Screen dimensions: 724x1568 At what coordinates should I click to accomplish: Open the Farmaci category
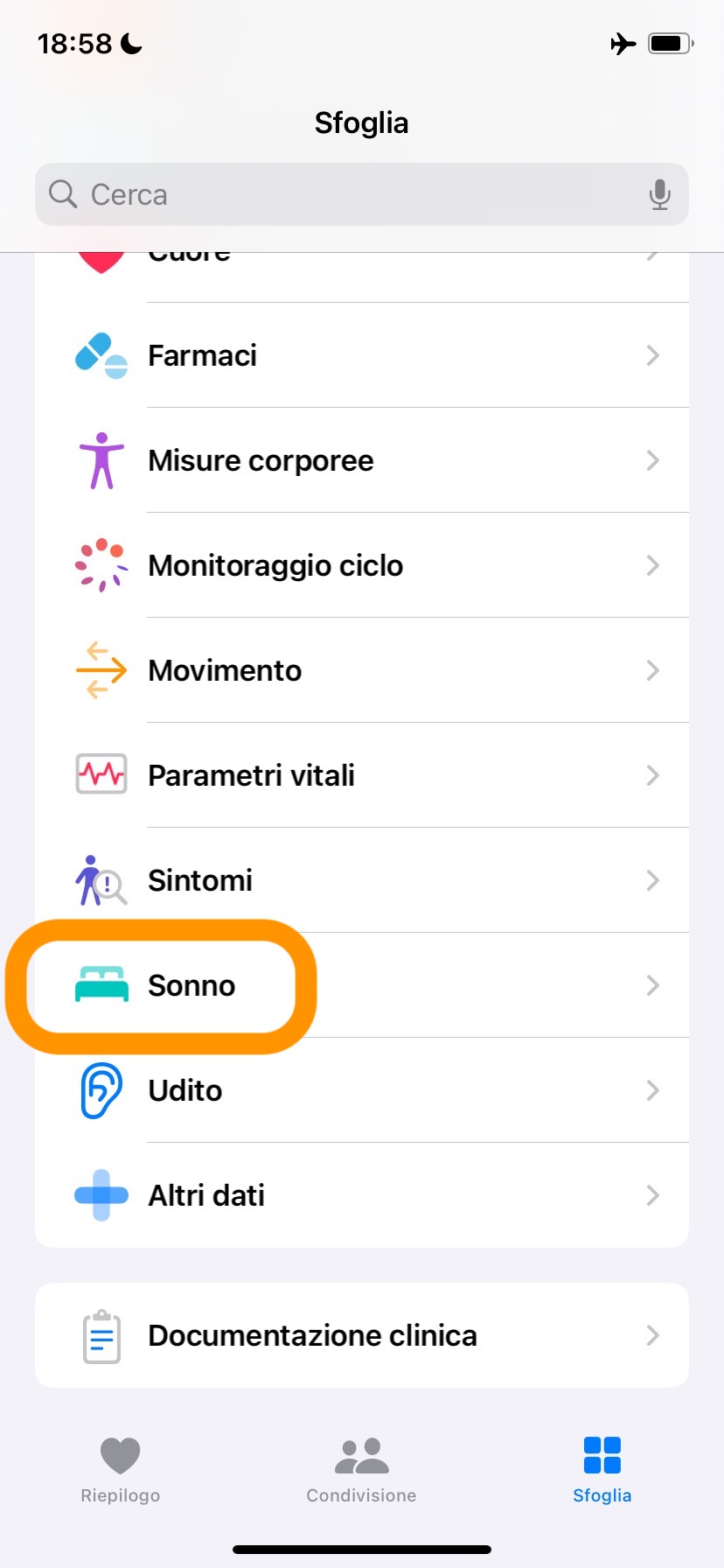click(362, 355)
